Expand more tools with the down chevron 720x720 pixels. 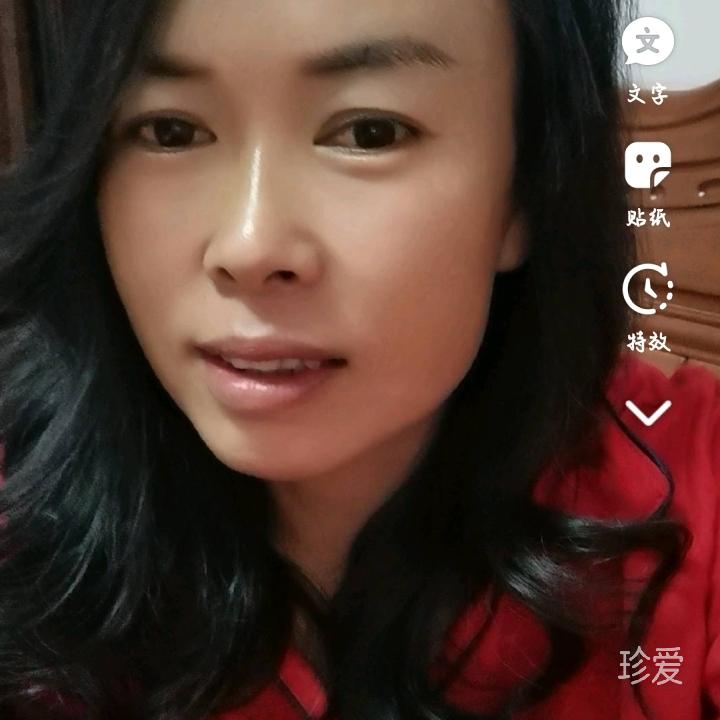coord(648,412)
